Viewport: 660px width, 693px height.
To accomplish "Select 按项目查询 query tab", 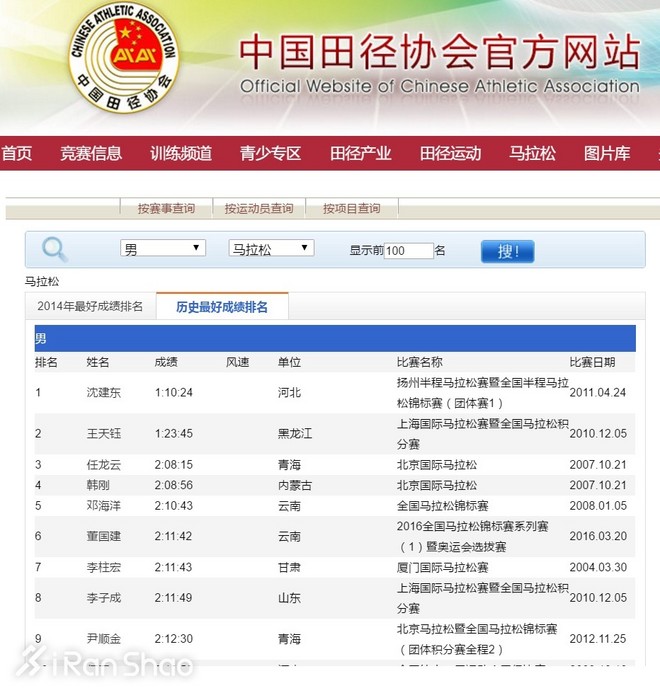I will 351,209.
